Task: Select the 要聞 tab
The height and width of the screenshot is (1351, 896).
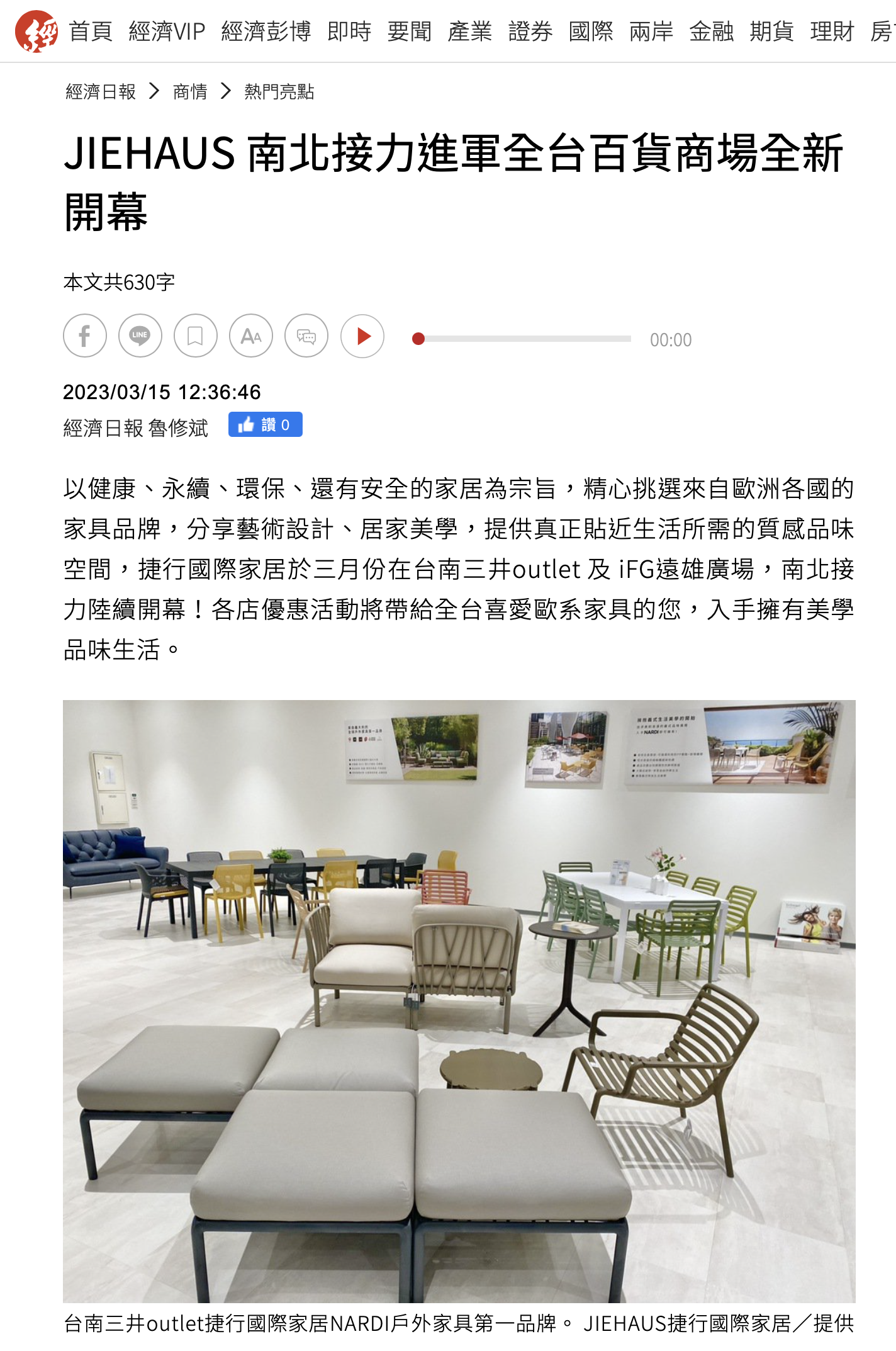Action: click(410, 31)
